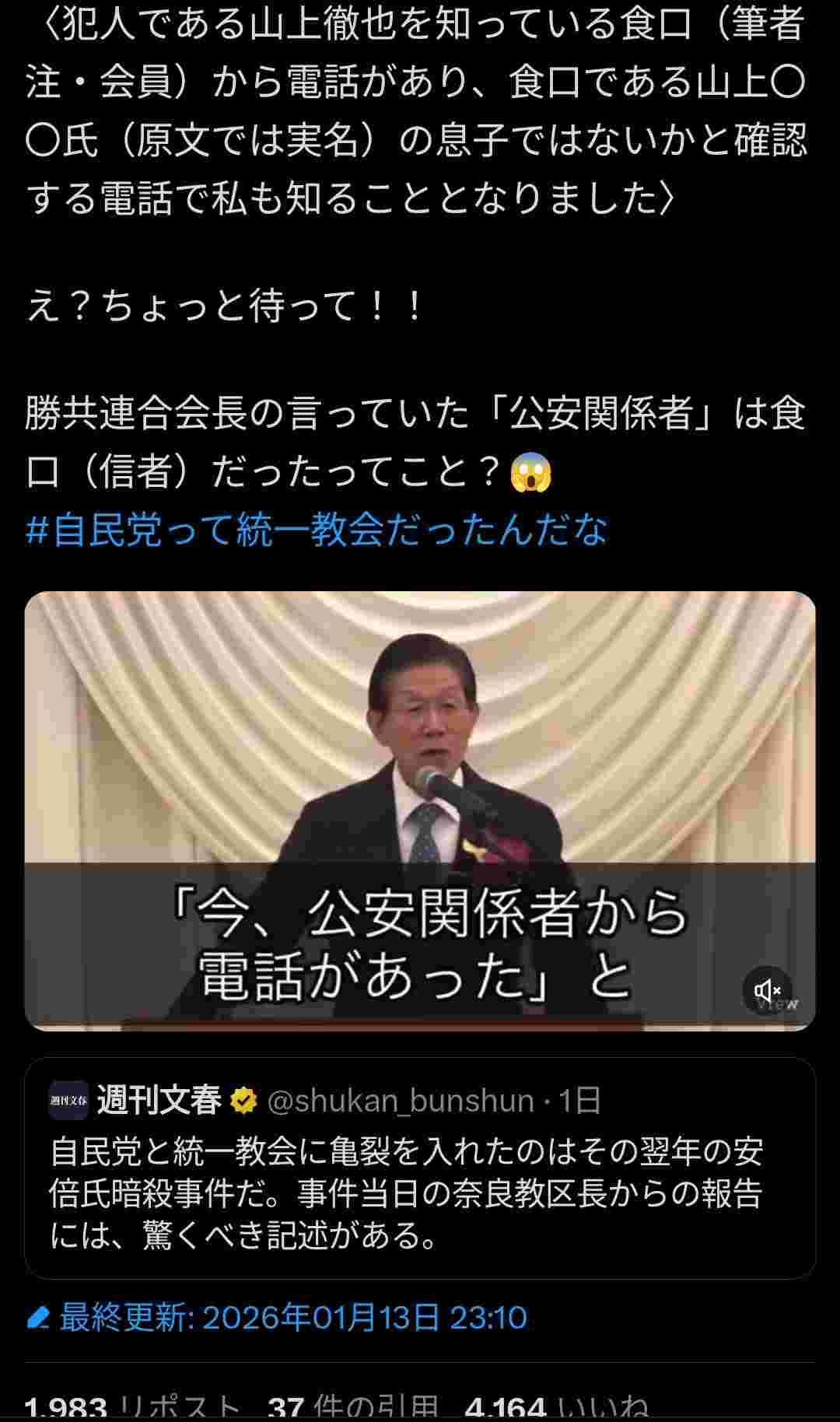Show the list of 1,983 reposts
Image resolution: width=840 pixels, height=1422 pixels.
click(132, 1408)
